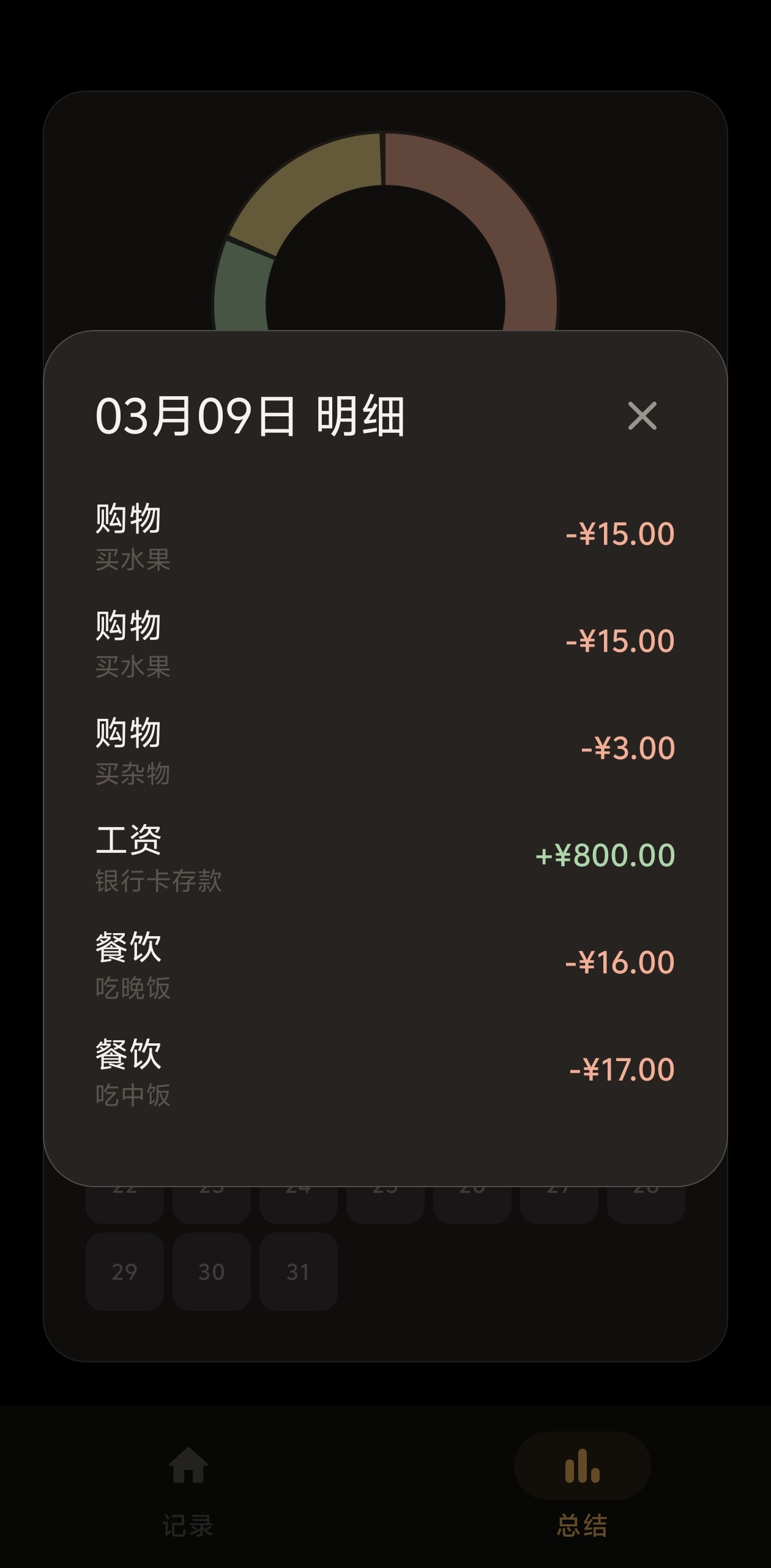Tap the green segment of the donut chart
The width and height of the screenshot is (771, 1568).
point(239,288)
